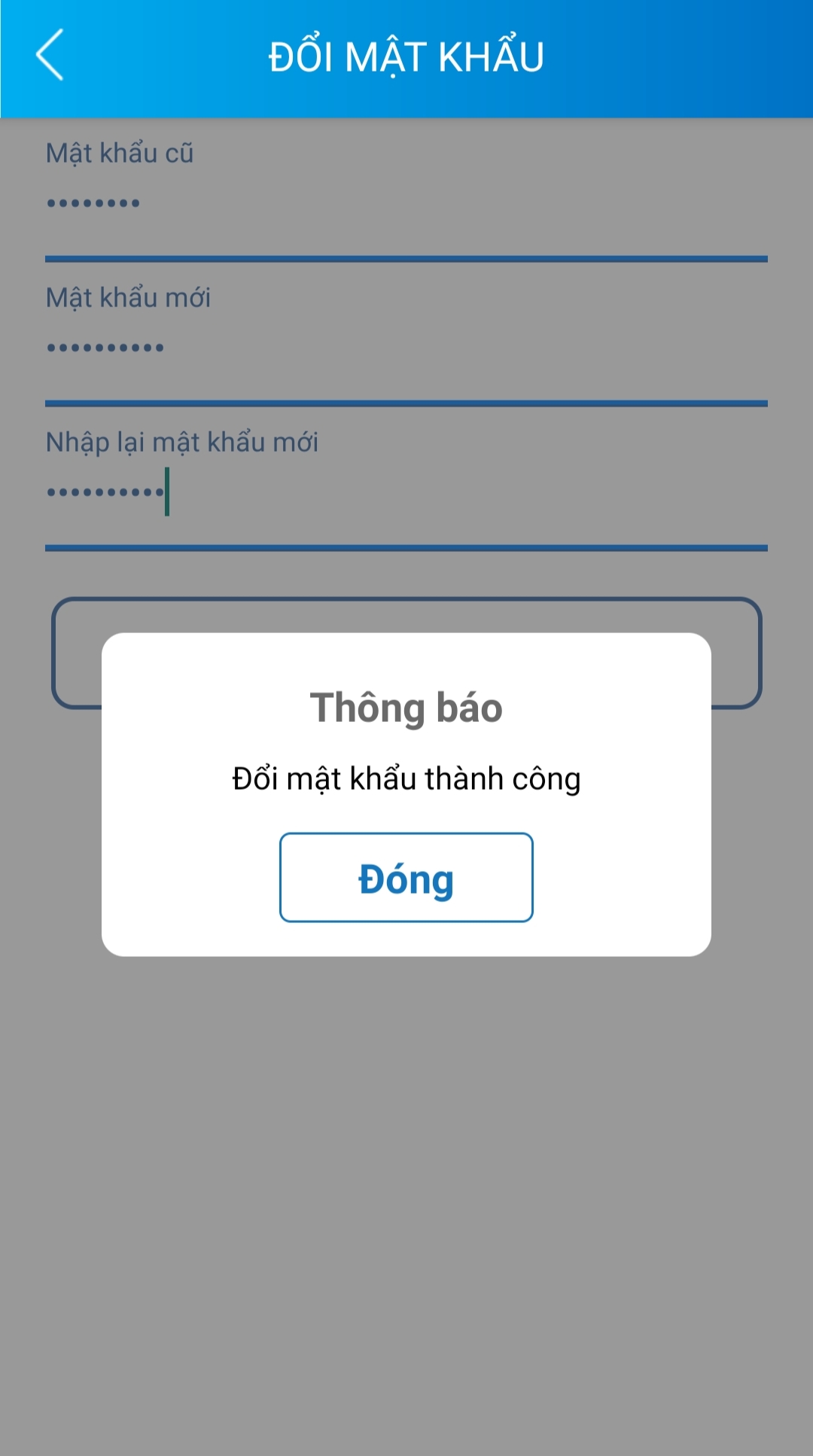Focus the Mật khẩu mới field

pyautogui.click(x=406, y=349)
